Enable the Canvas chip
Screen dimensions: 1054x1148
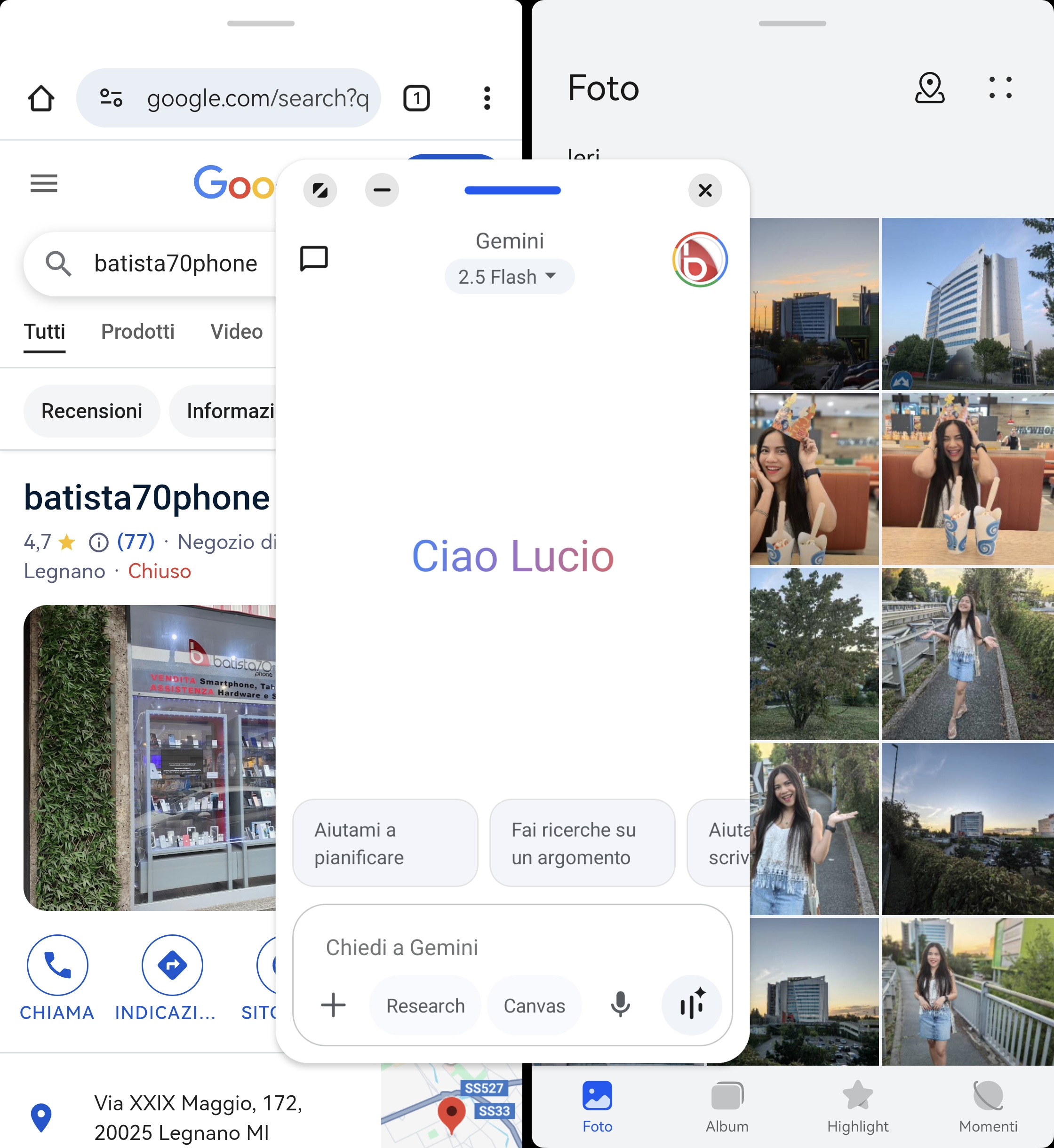pyautogui.click(x=534, y=1005)
